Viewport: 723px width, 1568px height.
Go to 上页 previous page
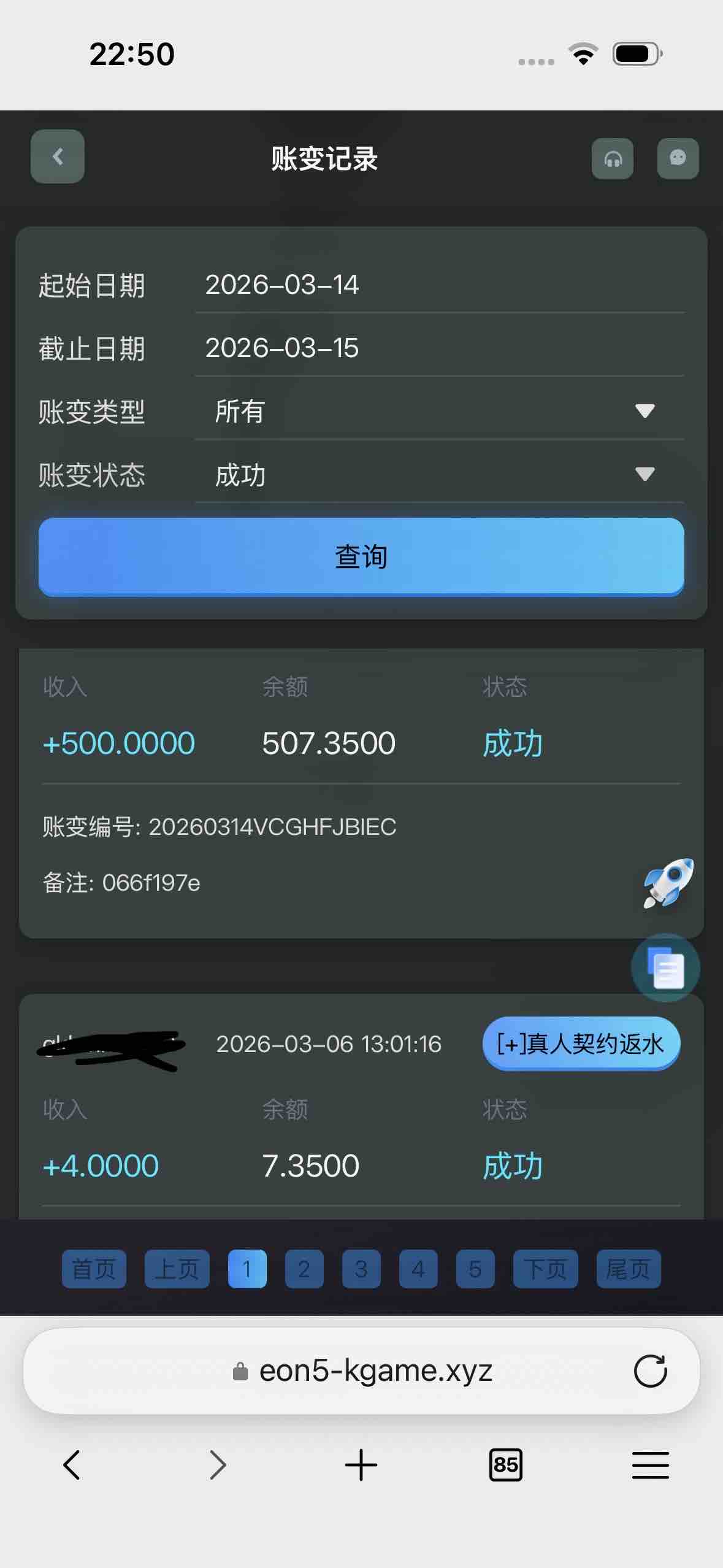[177, 1269]
